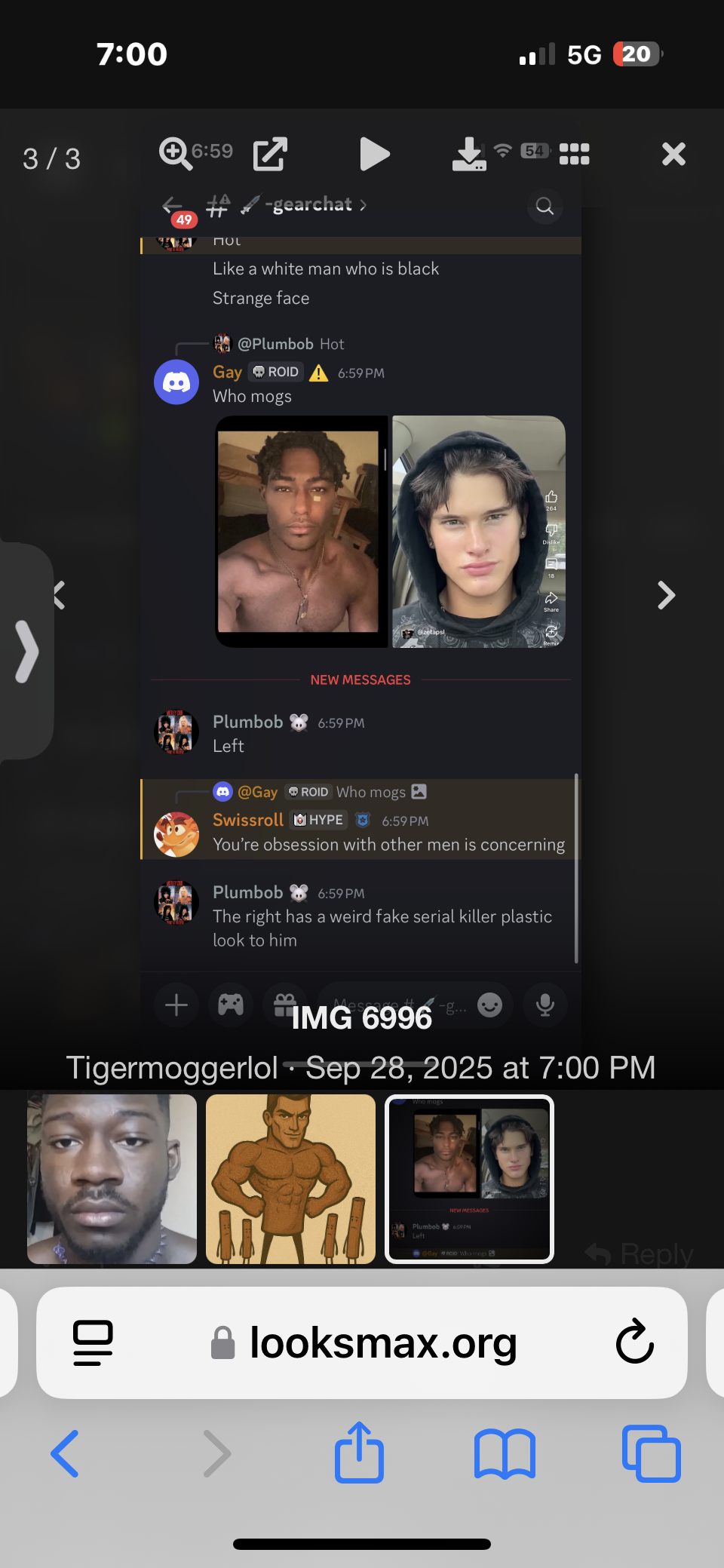This screenshot has width=724, height=1568.
Task: Open Safari page settings menu
Action: 93,1343
